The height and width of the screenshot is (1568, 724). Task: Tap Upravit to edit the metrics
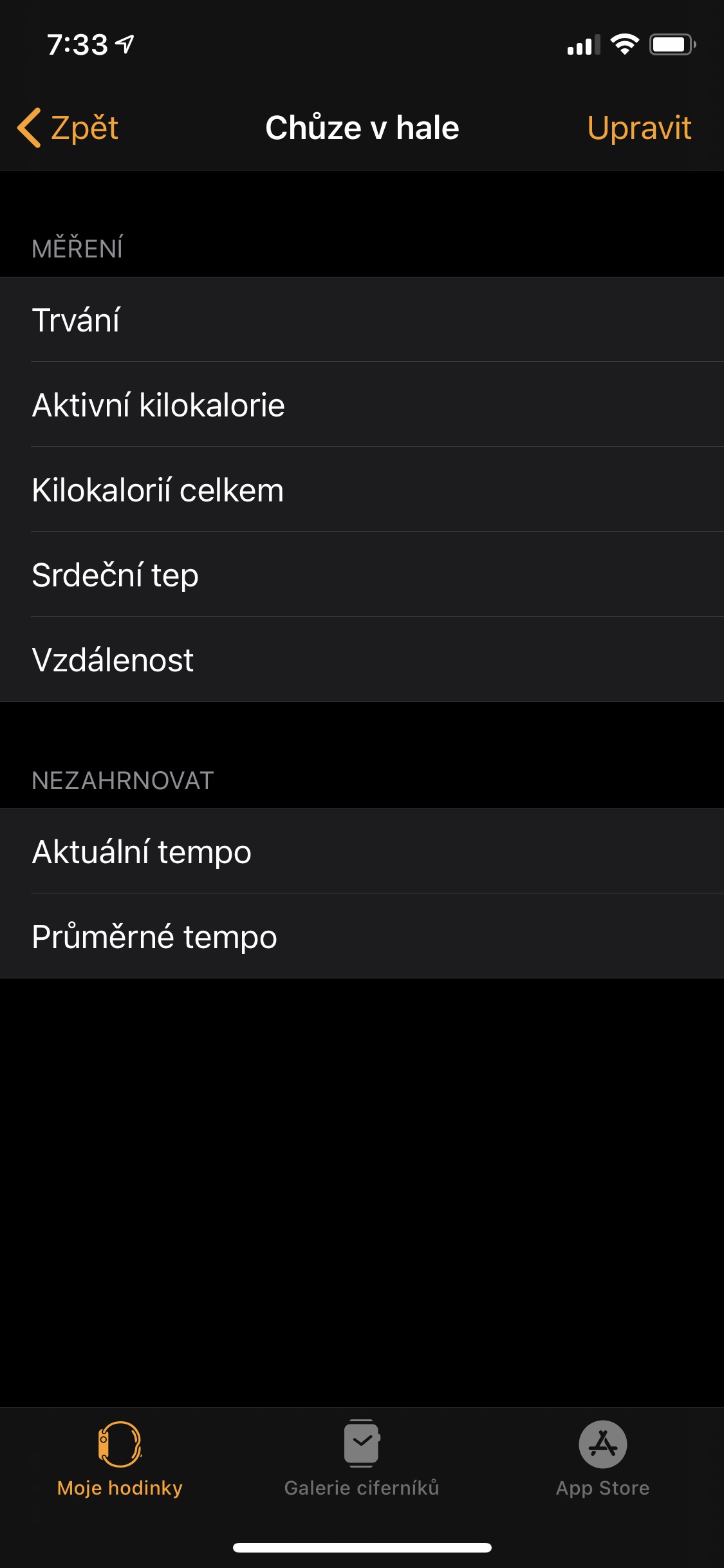pos(638,127)
